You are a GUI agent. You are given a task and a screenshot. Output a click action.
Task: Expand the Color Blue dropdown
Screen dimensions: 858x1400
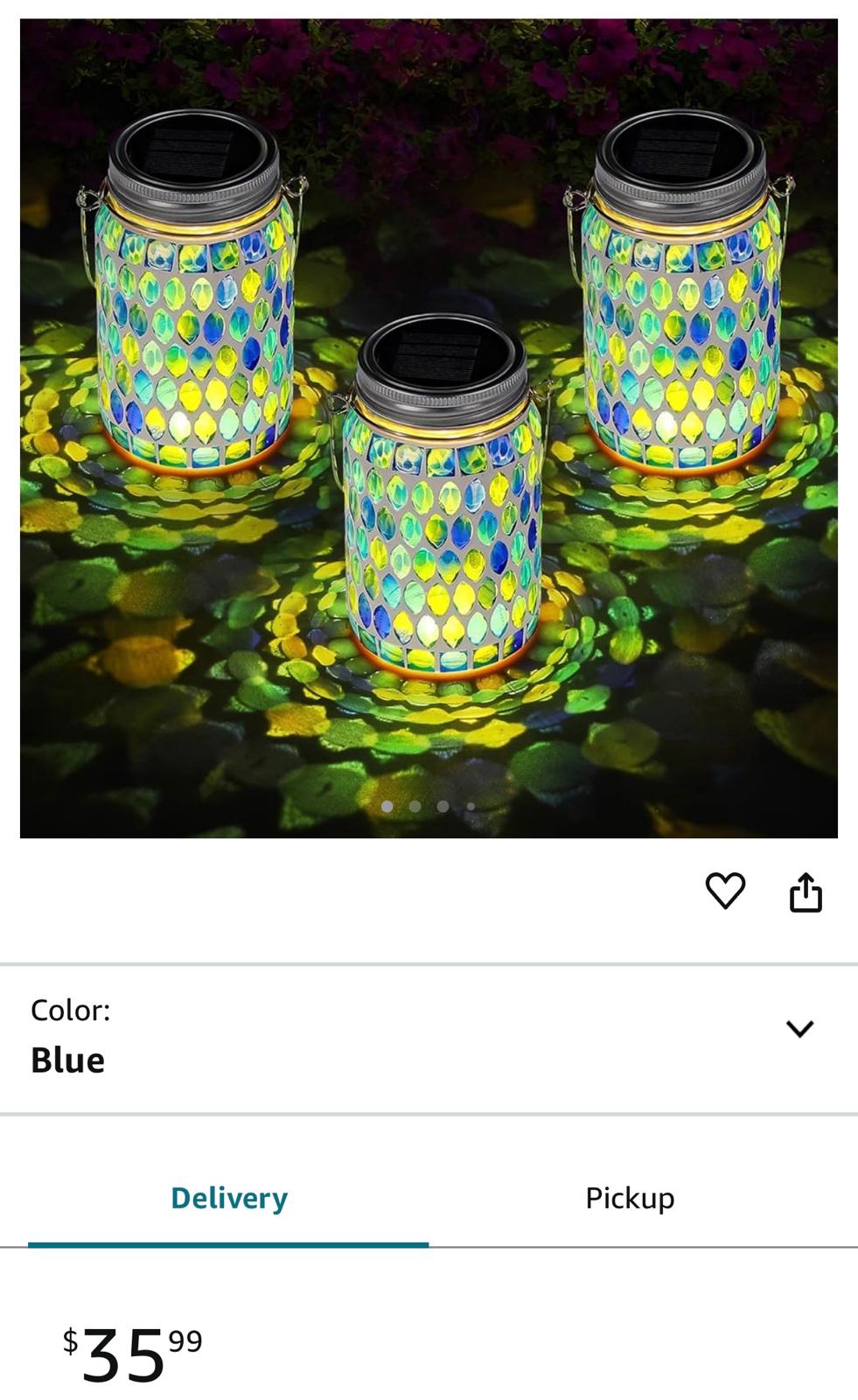tap(799, 1029)
